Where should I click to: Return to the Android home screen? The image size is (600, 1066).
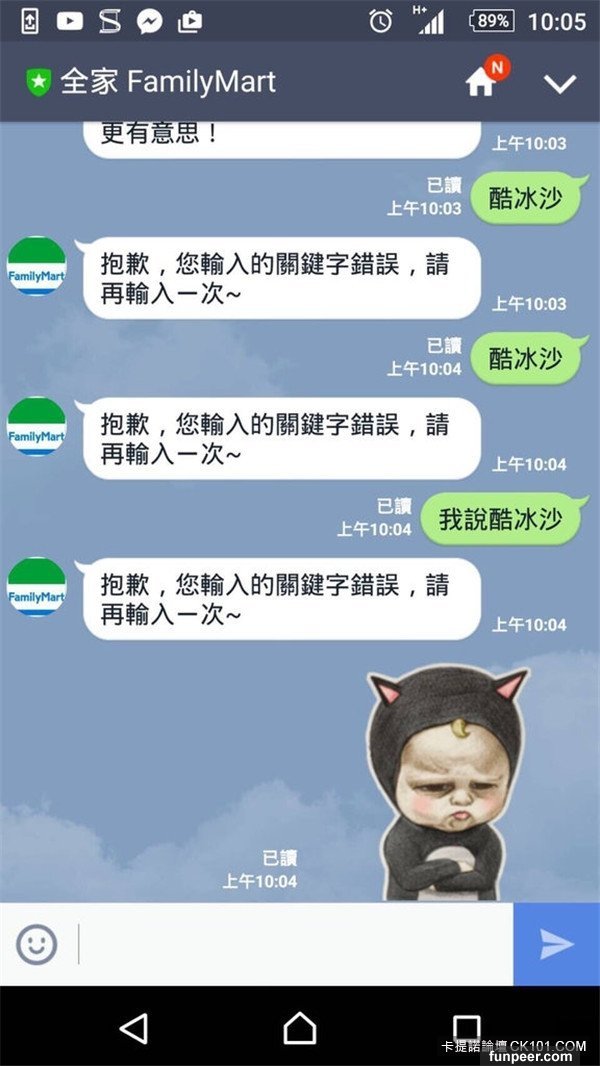coord(300,1028)
